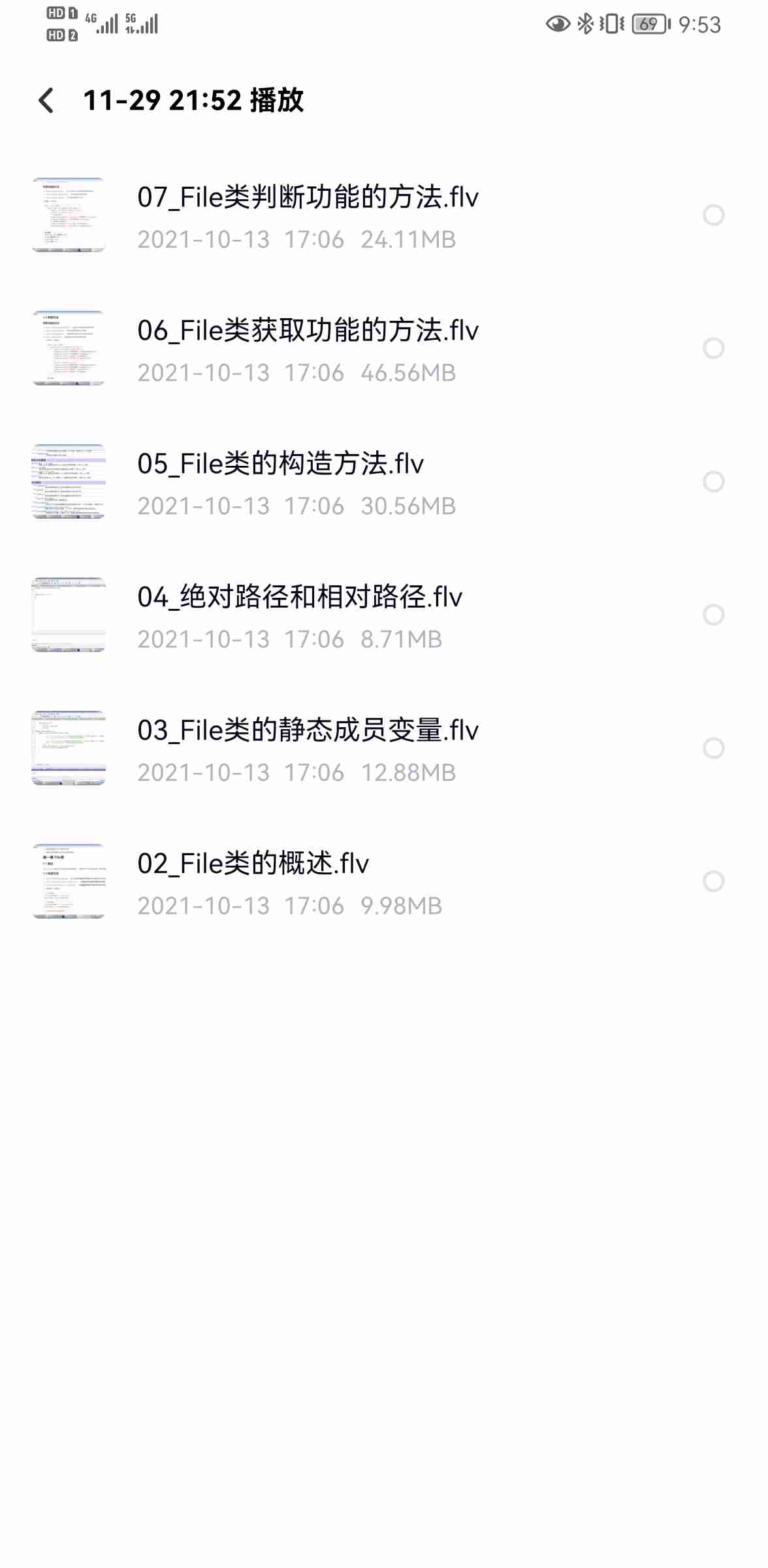
Task: Select the circle for 03_File类的静态成员变量.flv
Action: [x=713, y=748]
